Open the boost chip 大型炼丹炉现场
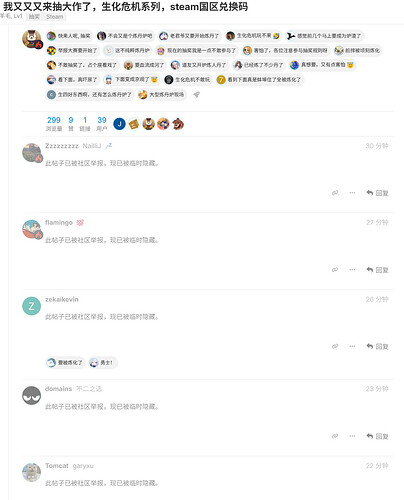This screenshot has width=404, height=500. click(162, 95)
